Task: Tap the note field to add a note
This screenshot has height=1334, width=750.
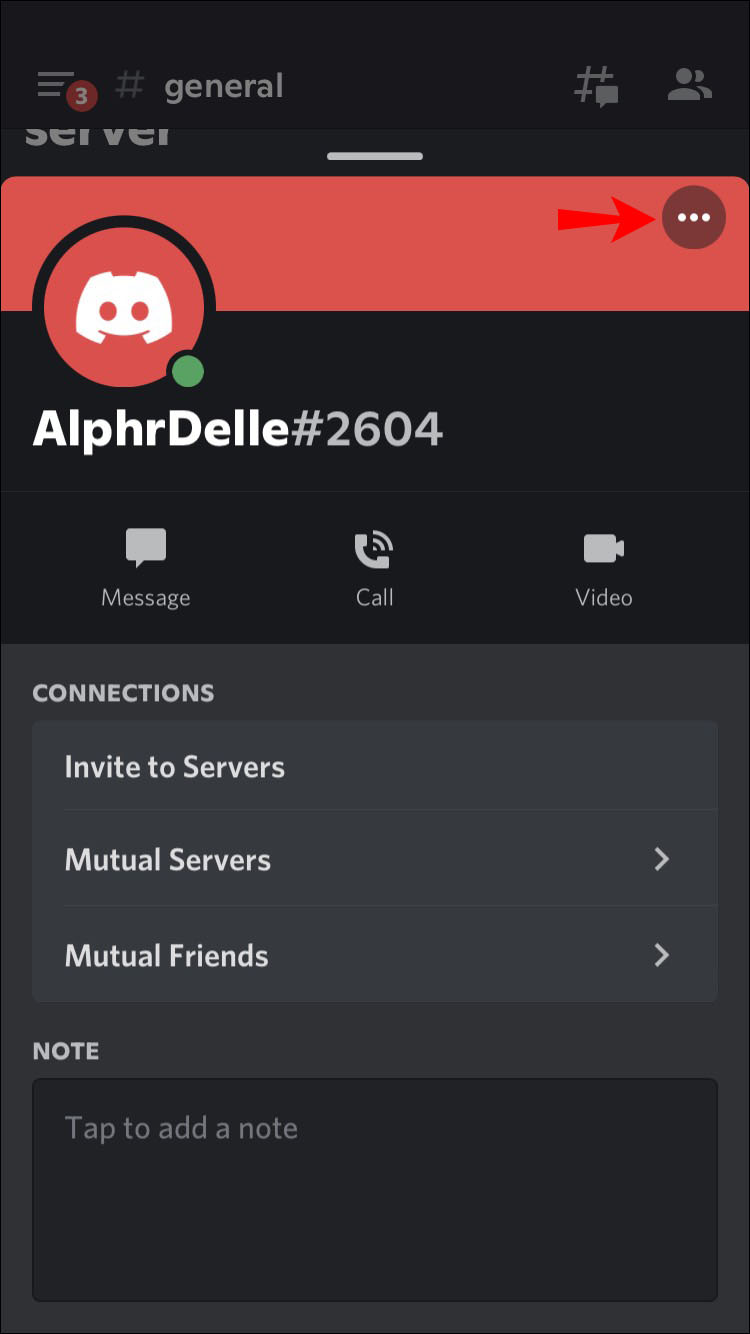Action: (x=374, y=1188)
